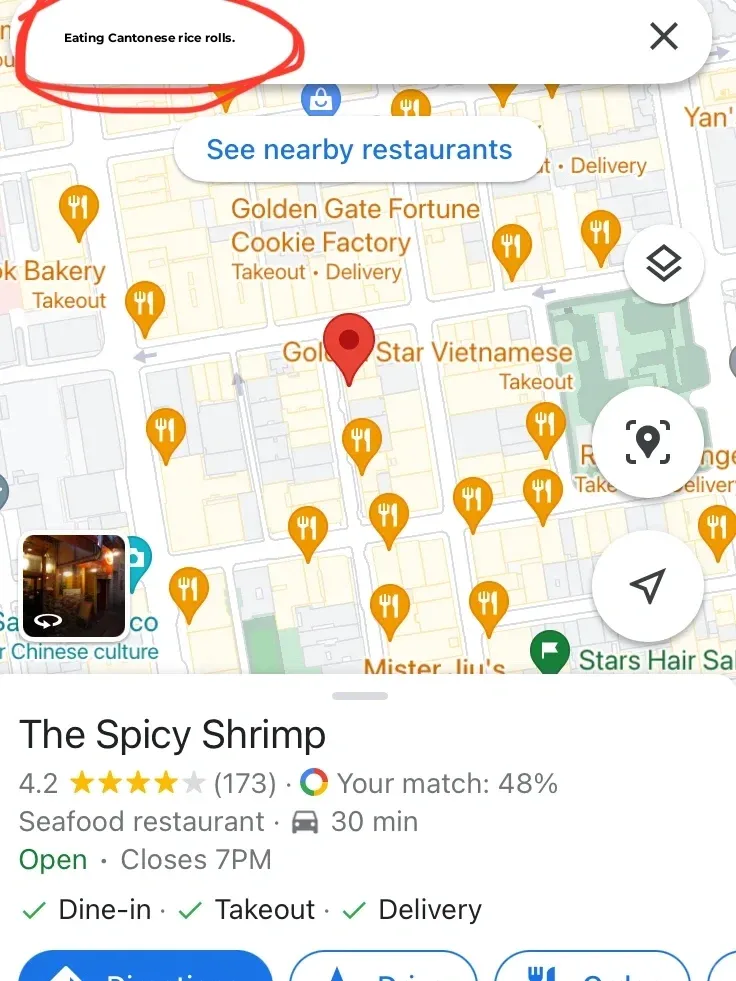Image resolution: width=736 pixels, height=981 pixels.
Task: Expand The Spicy Shrimp place card
Action: (359, 696)
